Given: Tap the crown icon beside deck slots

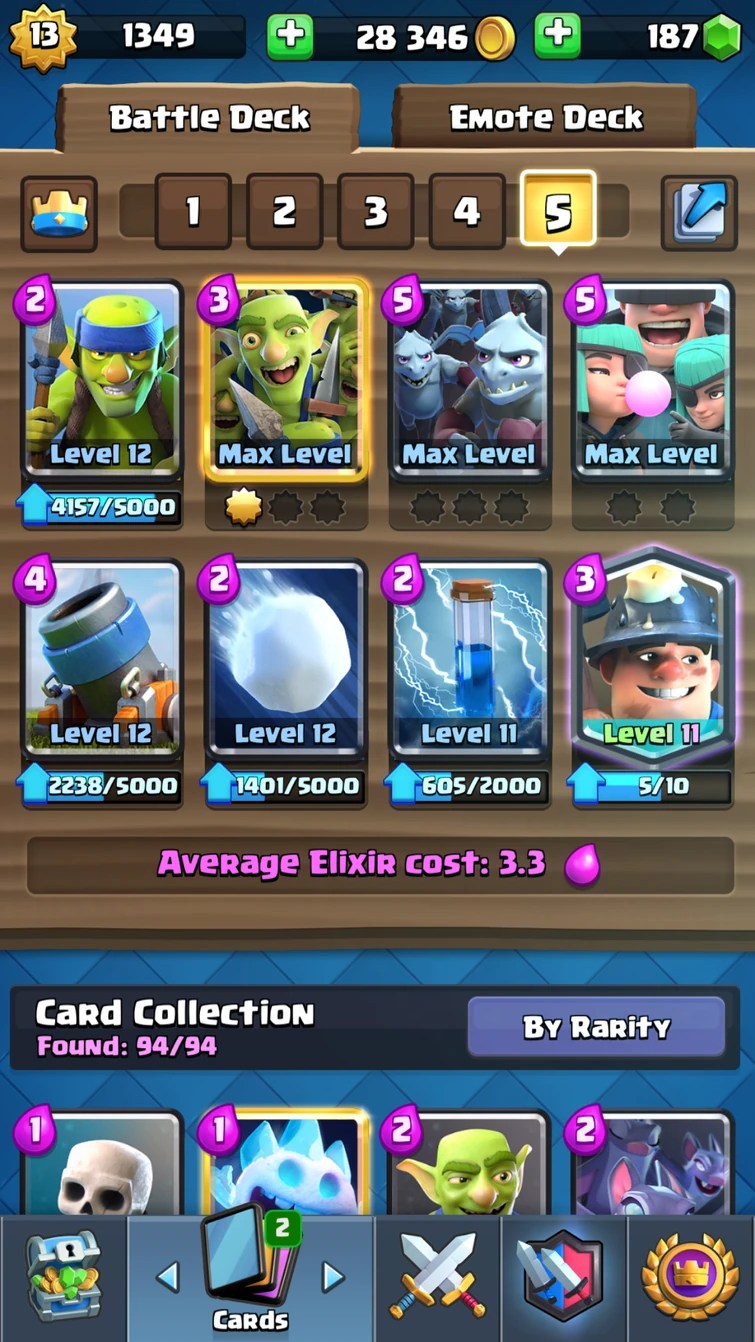Looking at the screenshot, I should [x=59, y=213].
